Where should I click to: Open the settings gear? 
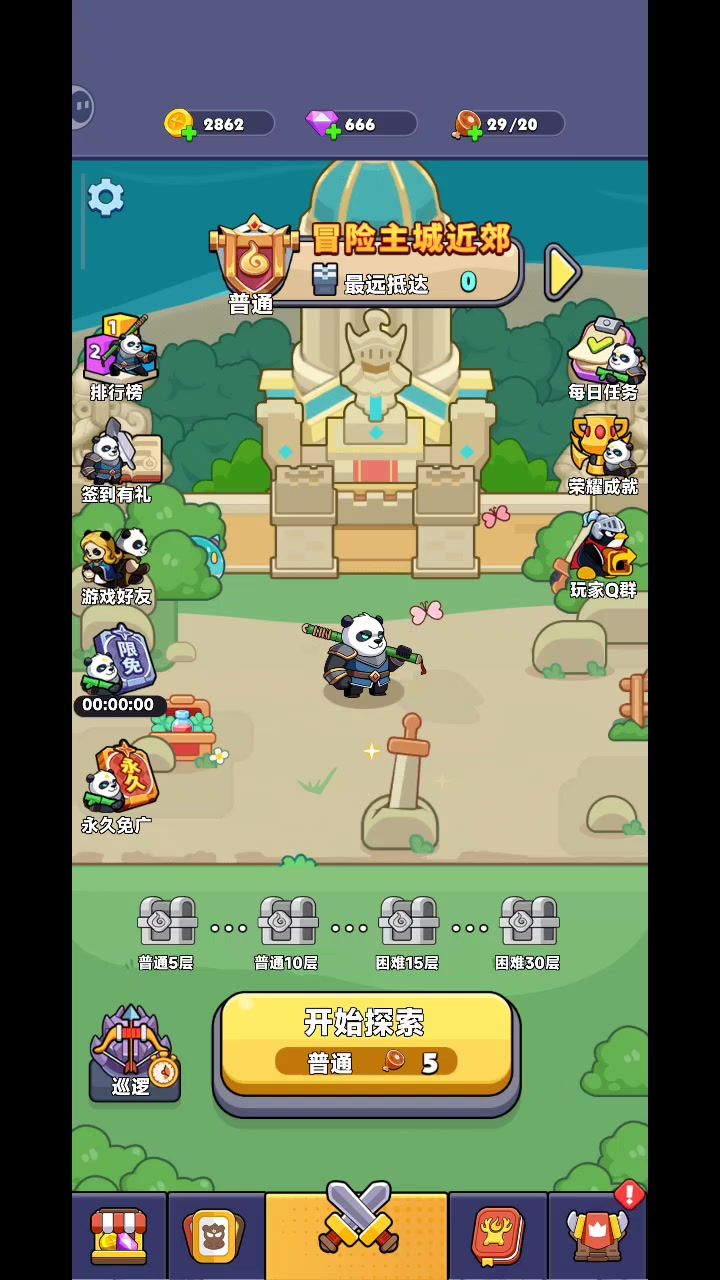pos(105,198)
